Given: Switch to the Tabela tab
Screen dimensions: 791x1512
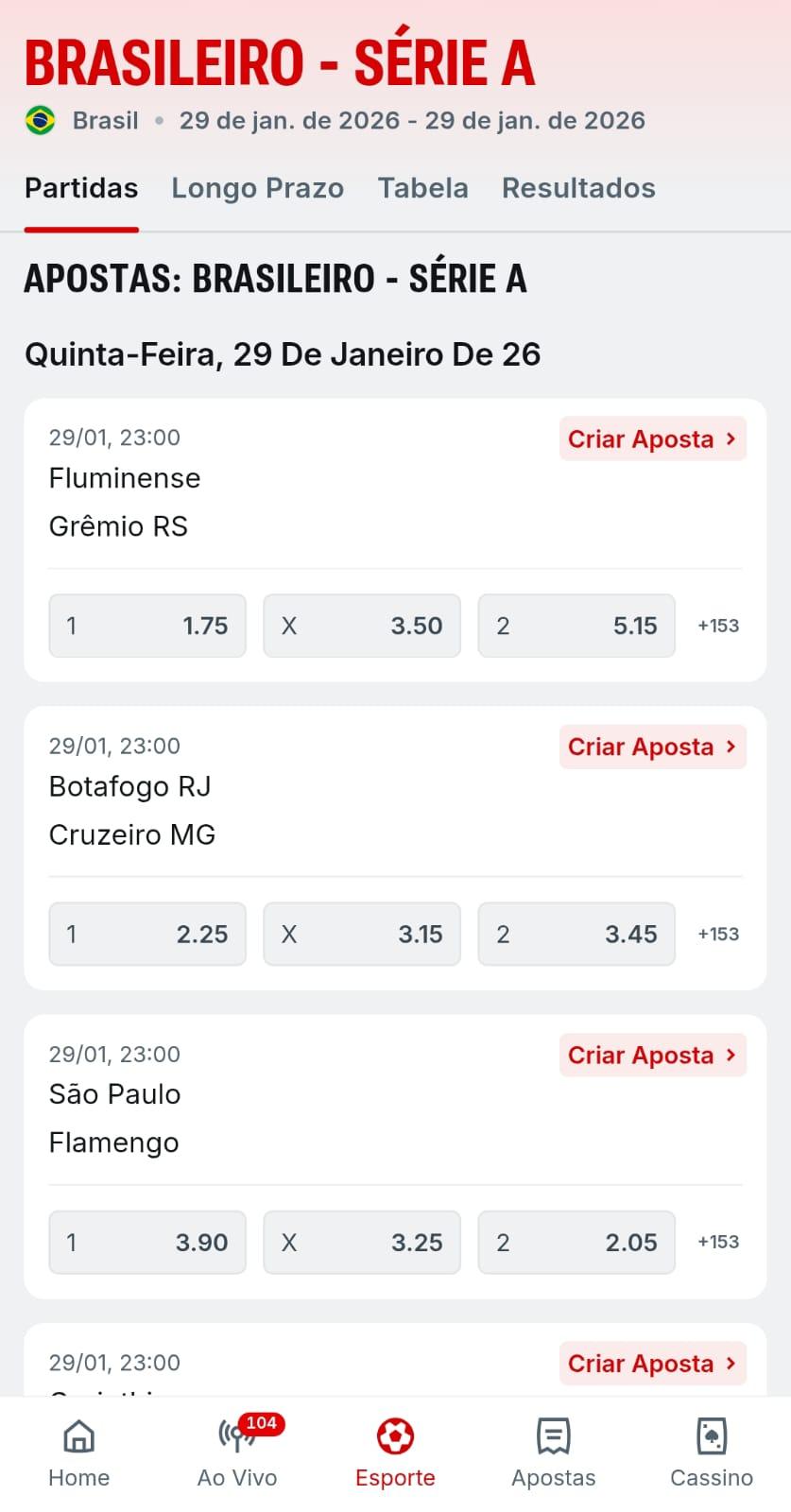Looking at the screenshot, I should click(x=422, y=188).
